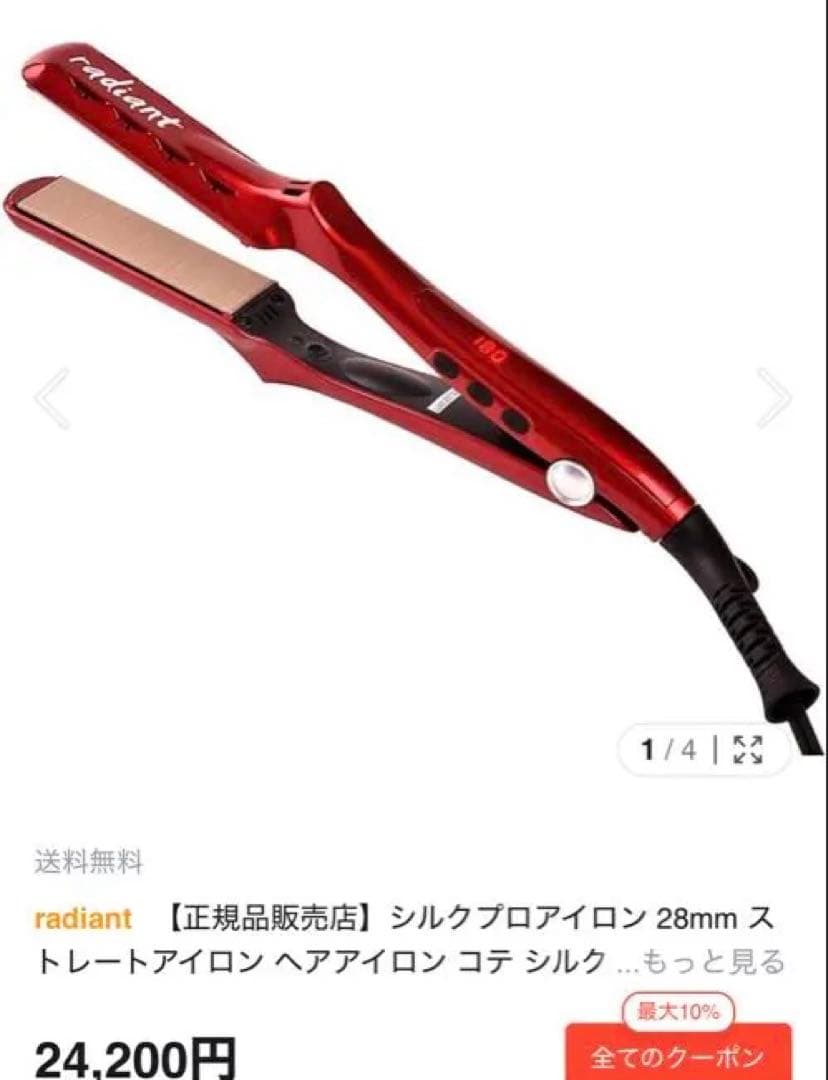Tap the 1/4 image counter pill

[663, 747]
